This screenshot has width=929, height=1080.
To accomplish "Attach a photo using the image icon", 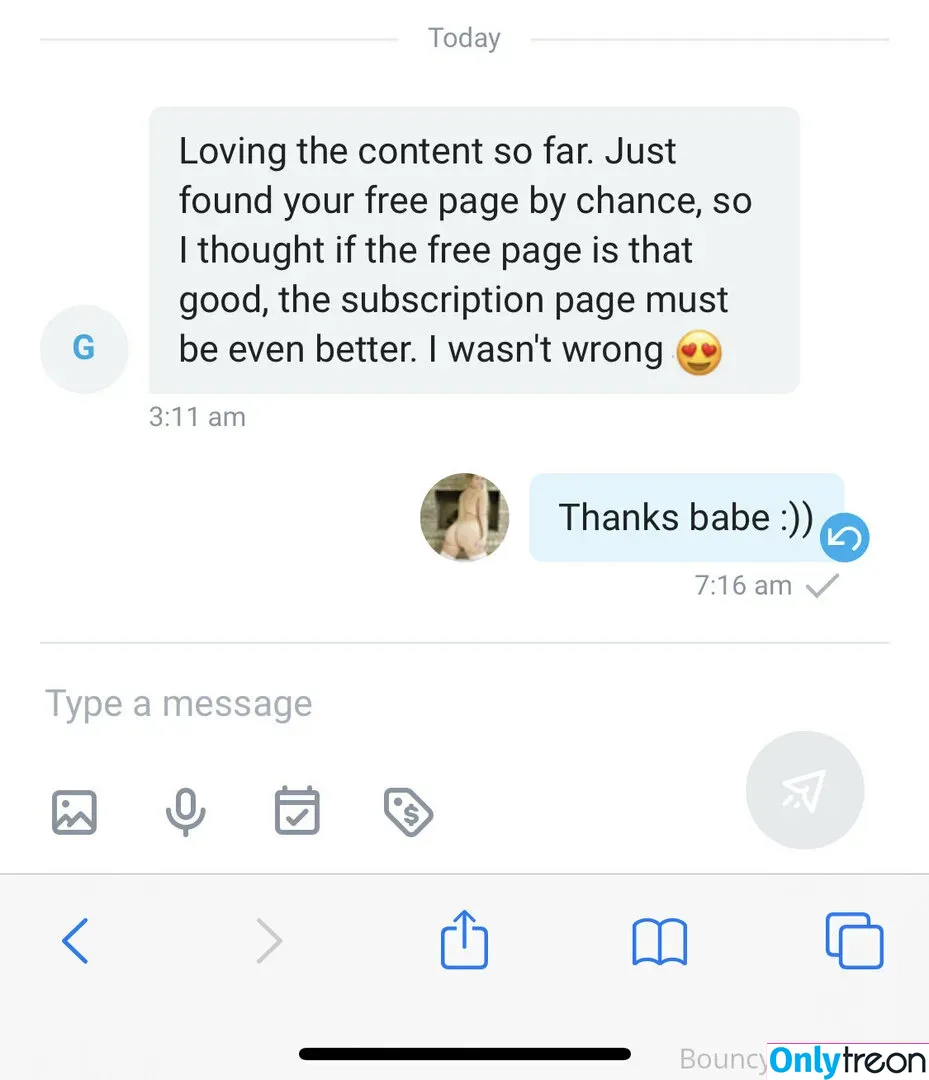I will [x=74, y=812].
